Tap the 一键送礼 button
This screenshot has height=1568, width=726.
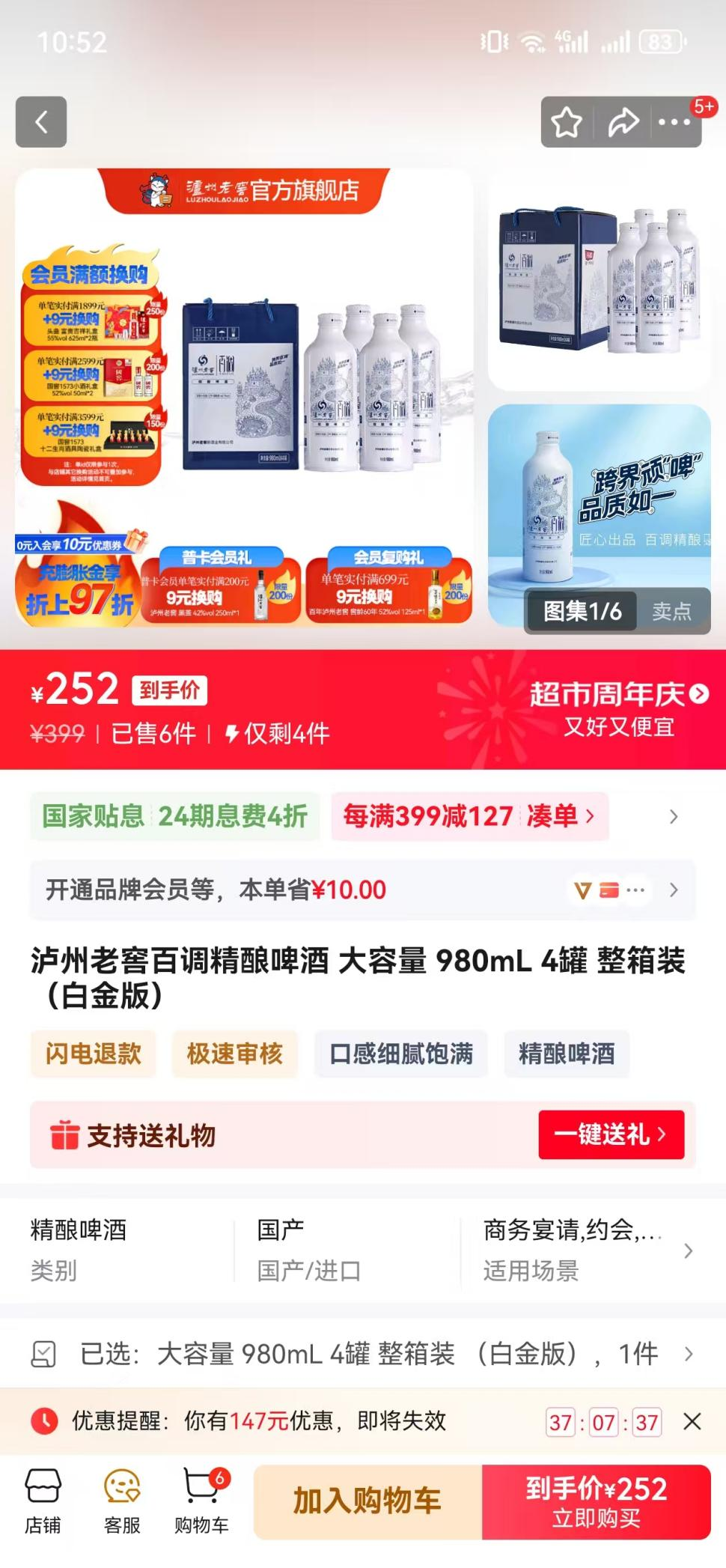tap(611, 1134)
